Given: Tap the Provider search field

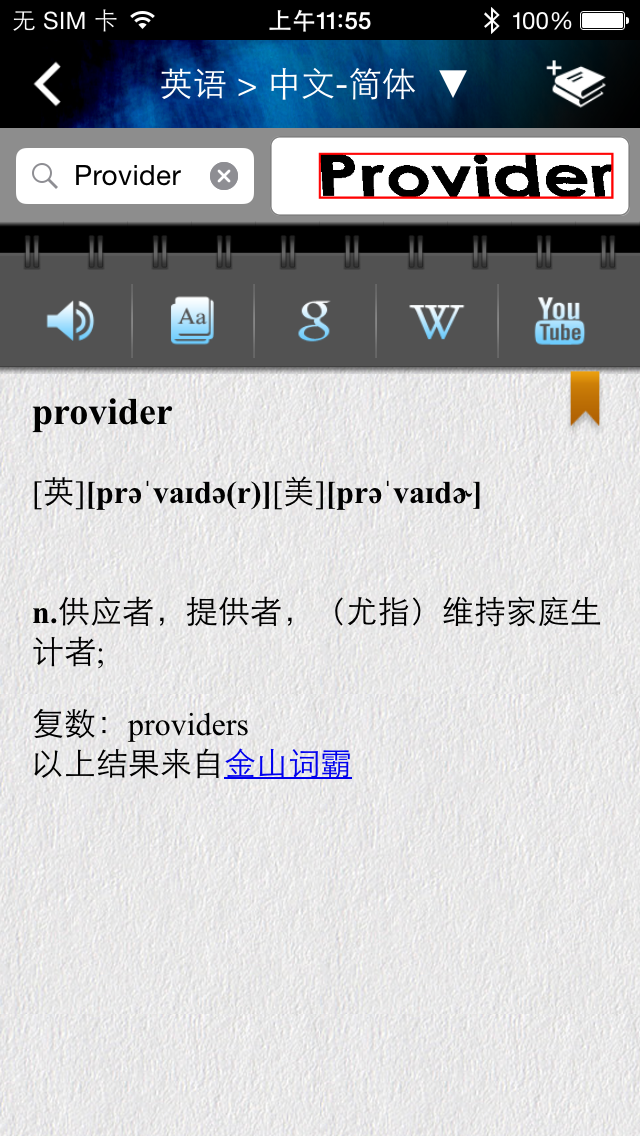Looking at the screenshot, I should (x=127, y=176).
